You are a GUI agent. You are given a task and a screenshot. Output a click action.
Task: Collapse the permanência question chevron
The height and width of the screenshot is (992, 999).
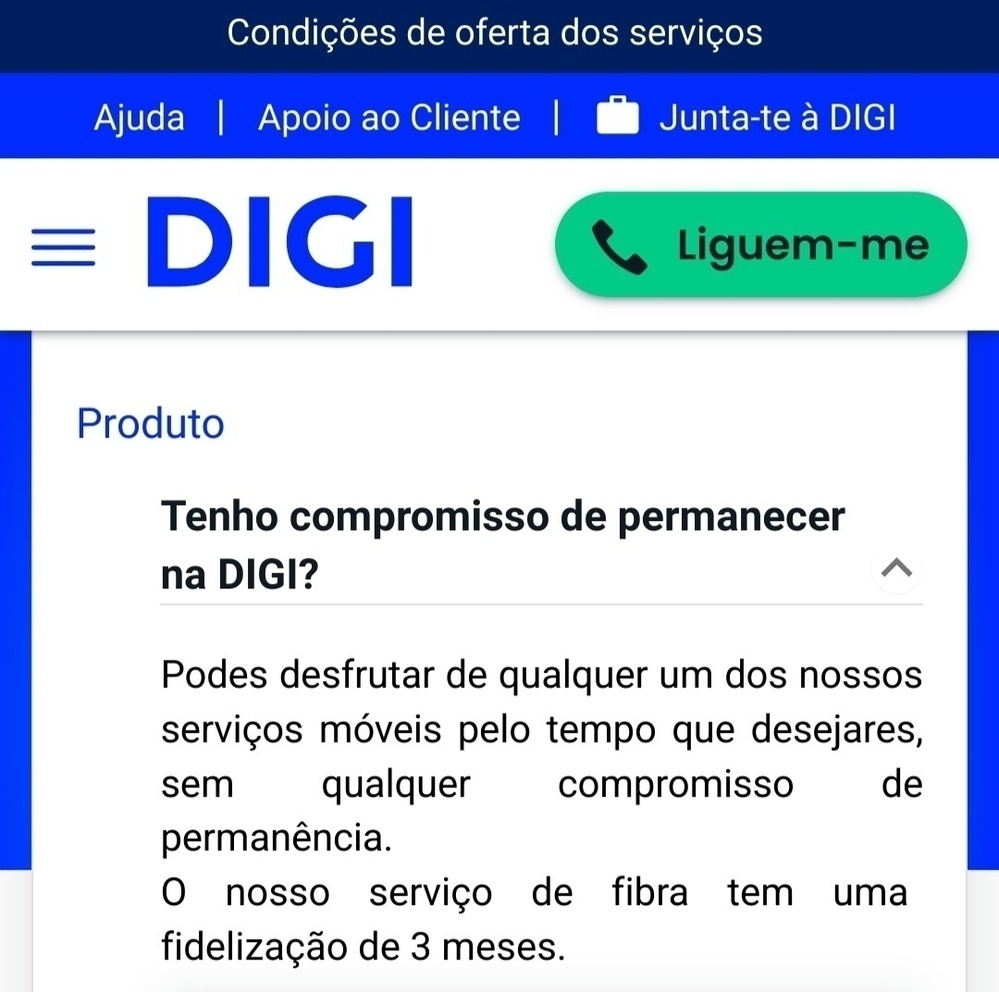[897, 569]
